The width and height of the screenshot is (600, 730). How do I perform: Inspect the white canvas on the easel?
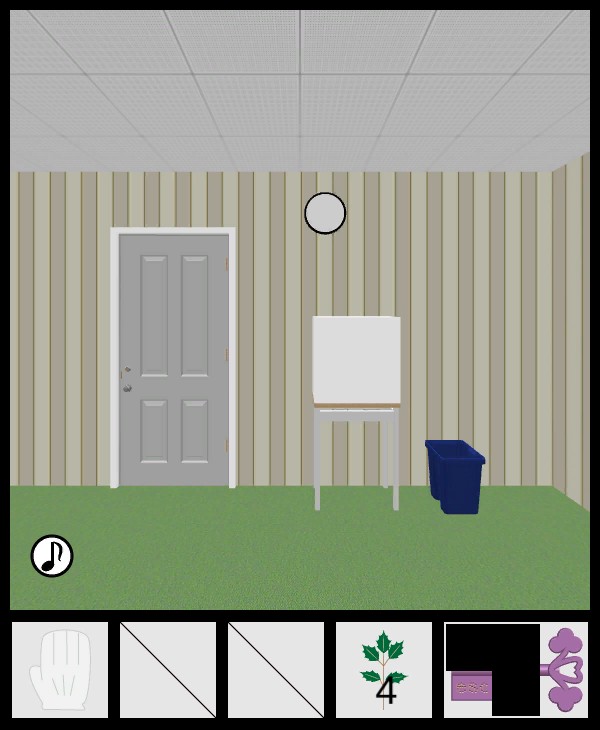click(x=356, y=360)
